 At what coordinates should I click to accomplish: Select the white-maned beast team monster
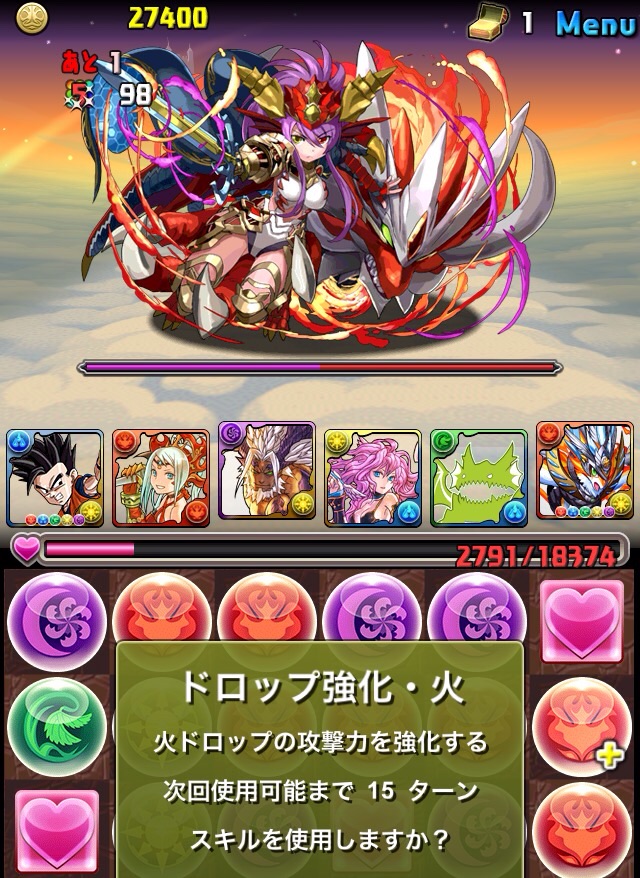click(x=267, y=476)
